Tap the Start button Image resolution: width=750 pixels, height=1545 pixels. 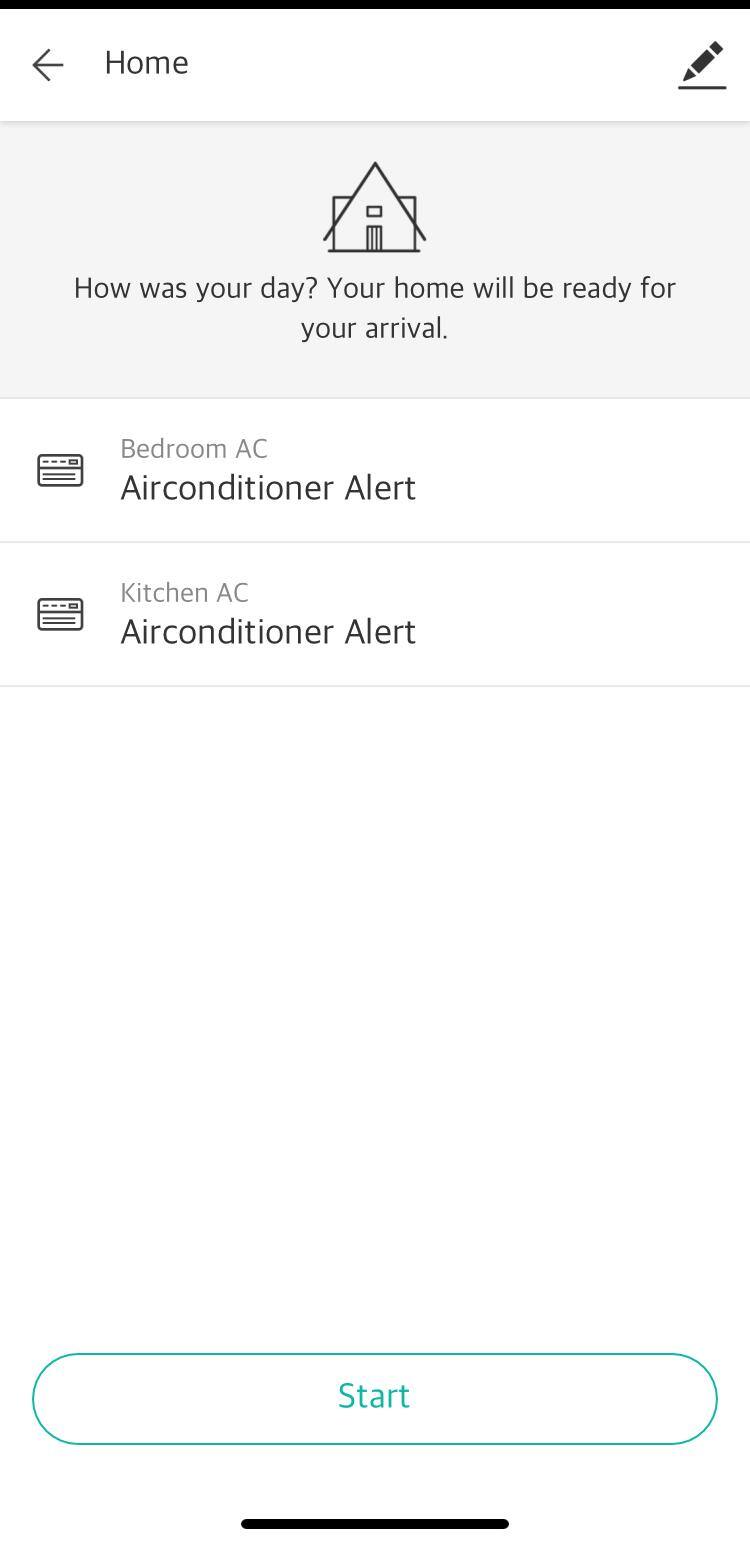[x=374, y=1397]
